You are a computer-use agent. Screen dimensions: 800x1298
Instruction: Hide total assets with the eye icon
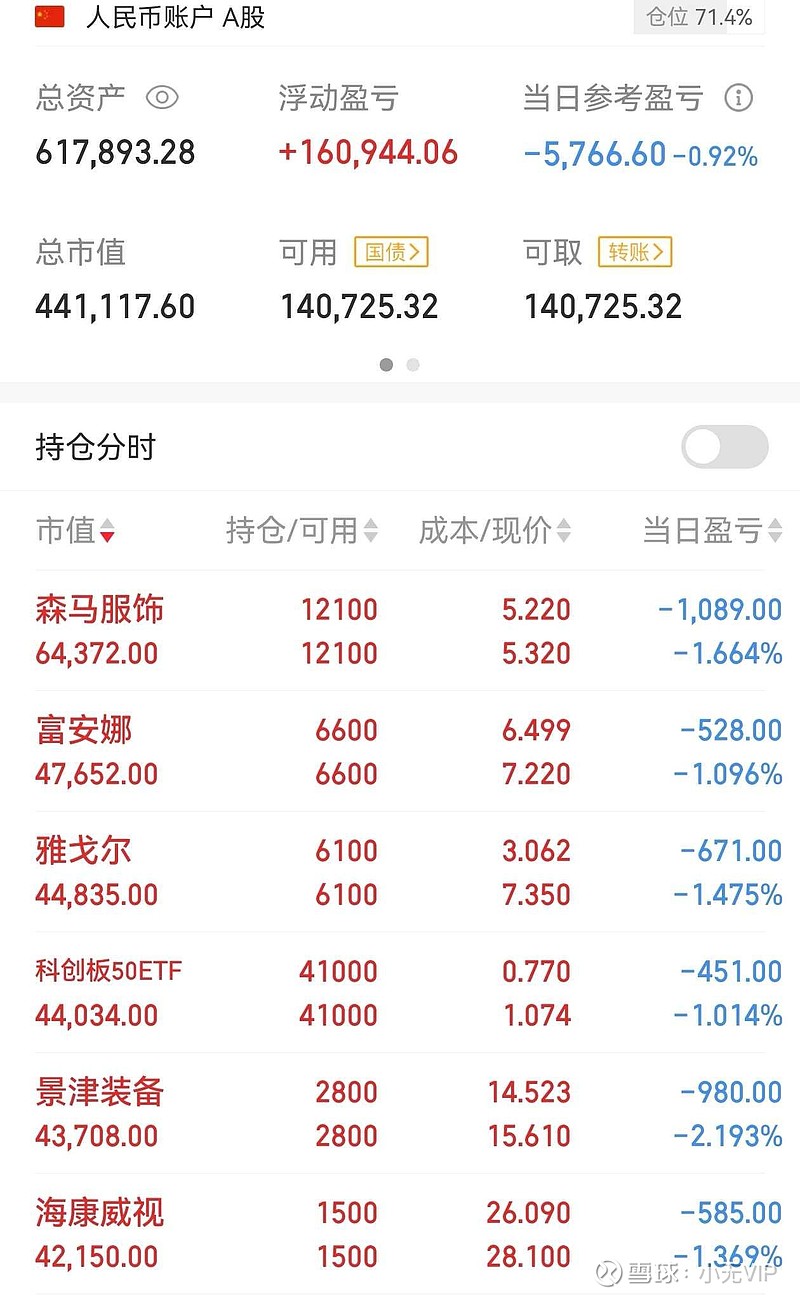tap(162, 98)
